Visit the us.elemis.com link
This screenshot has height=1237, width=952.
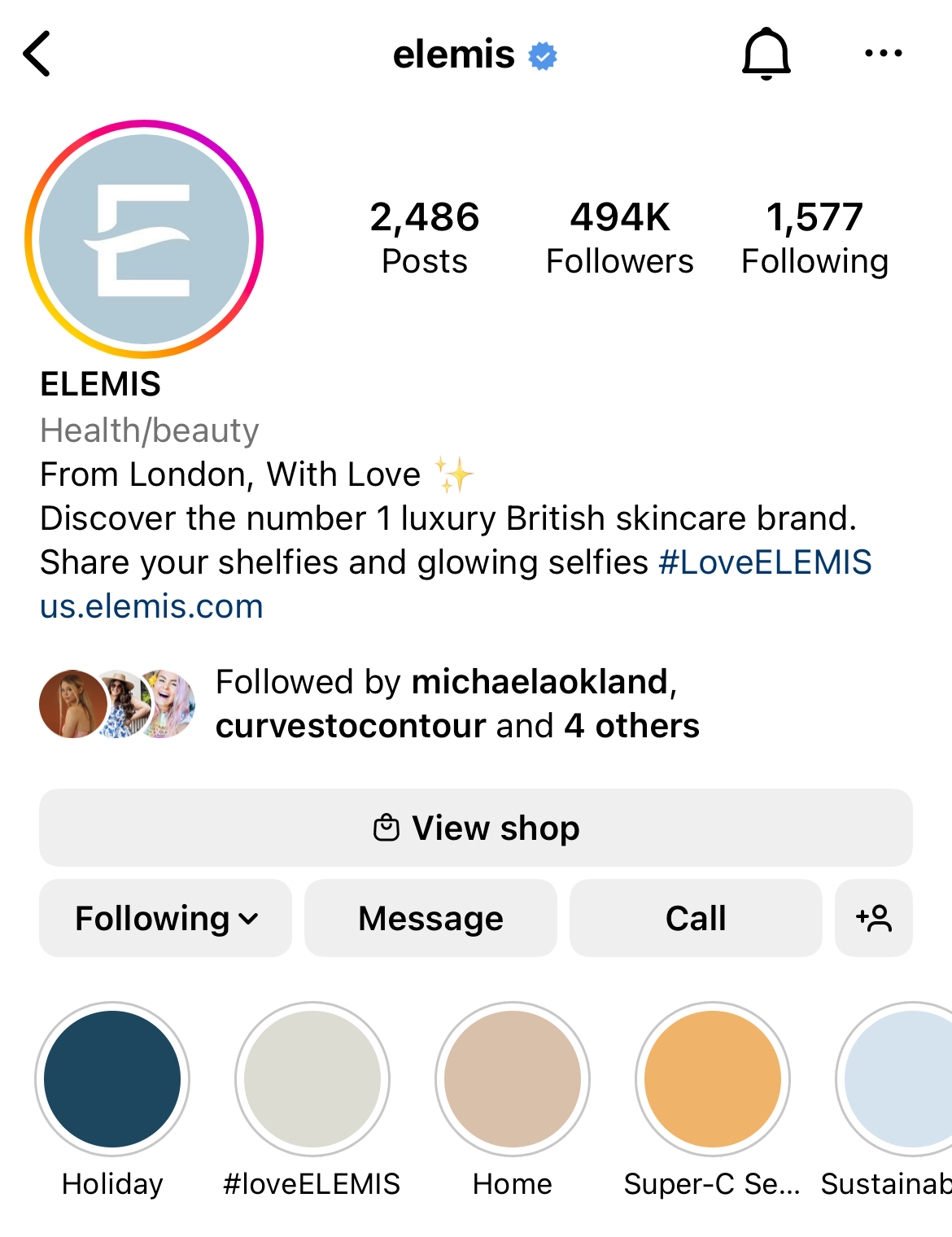point(151,606)
